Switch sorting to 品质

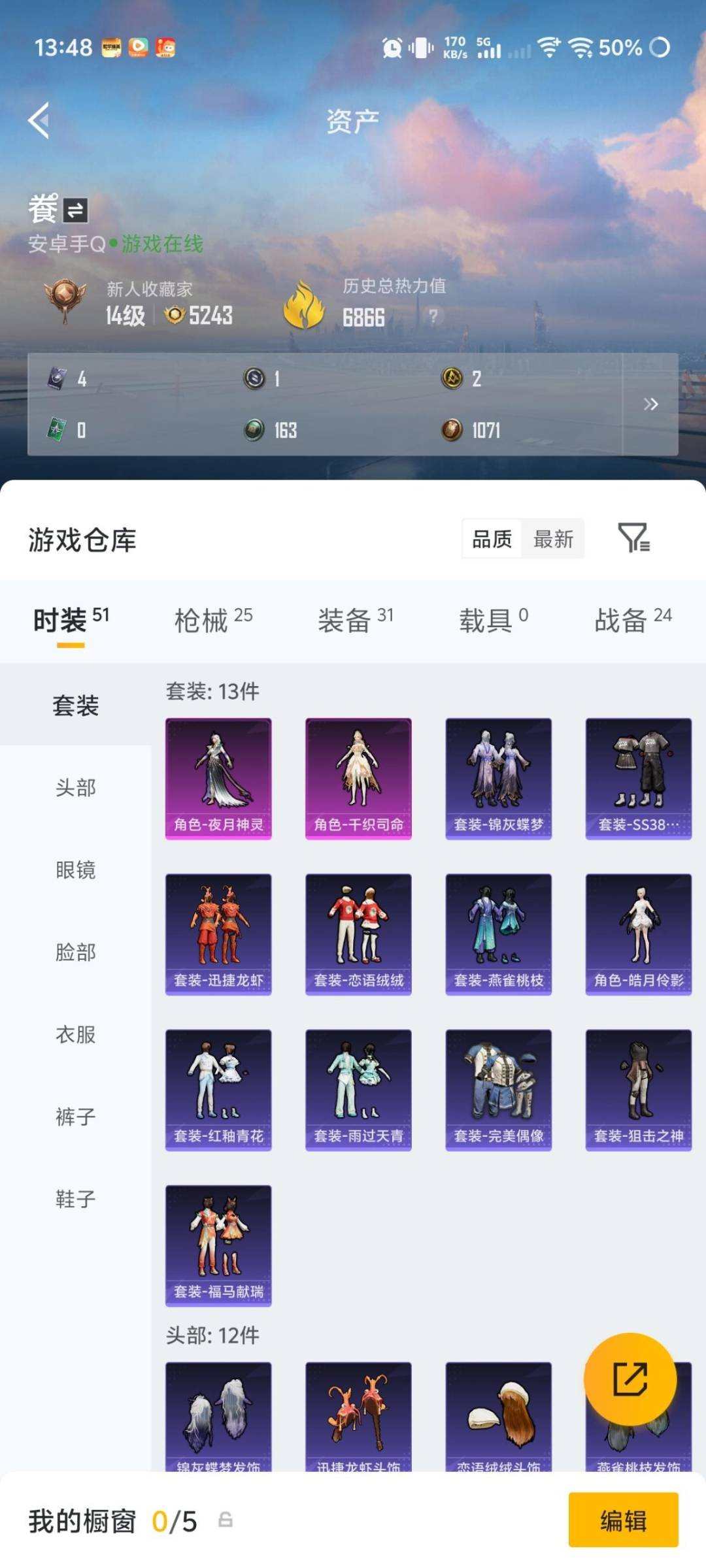(491, 539)
